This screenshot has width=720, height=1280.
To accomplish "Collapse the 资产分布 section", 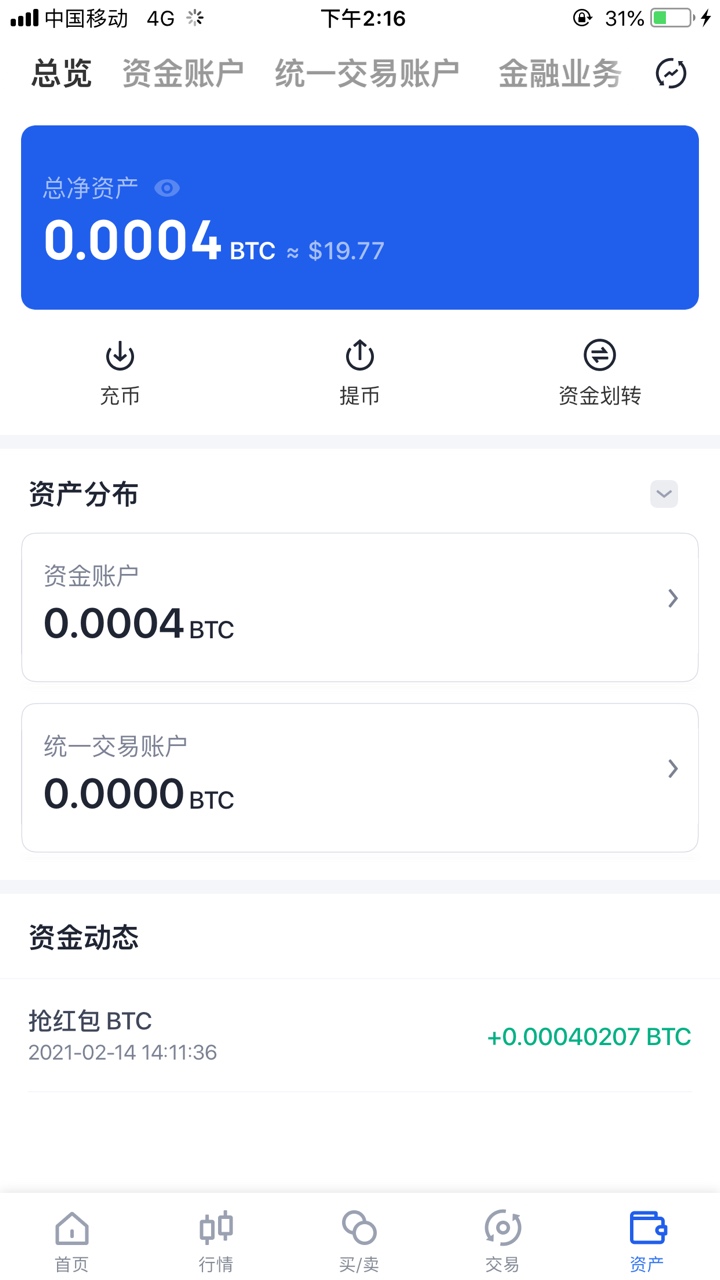I will coord(664,494).
